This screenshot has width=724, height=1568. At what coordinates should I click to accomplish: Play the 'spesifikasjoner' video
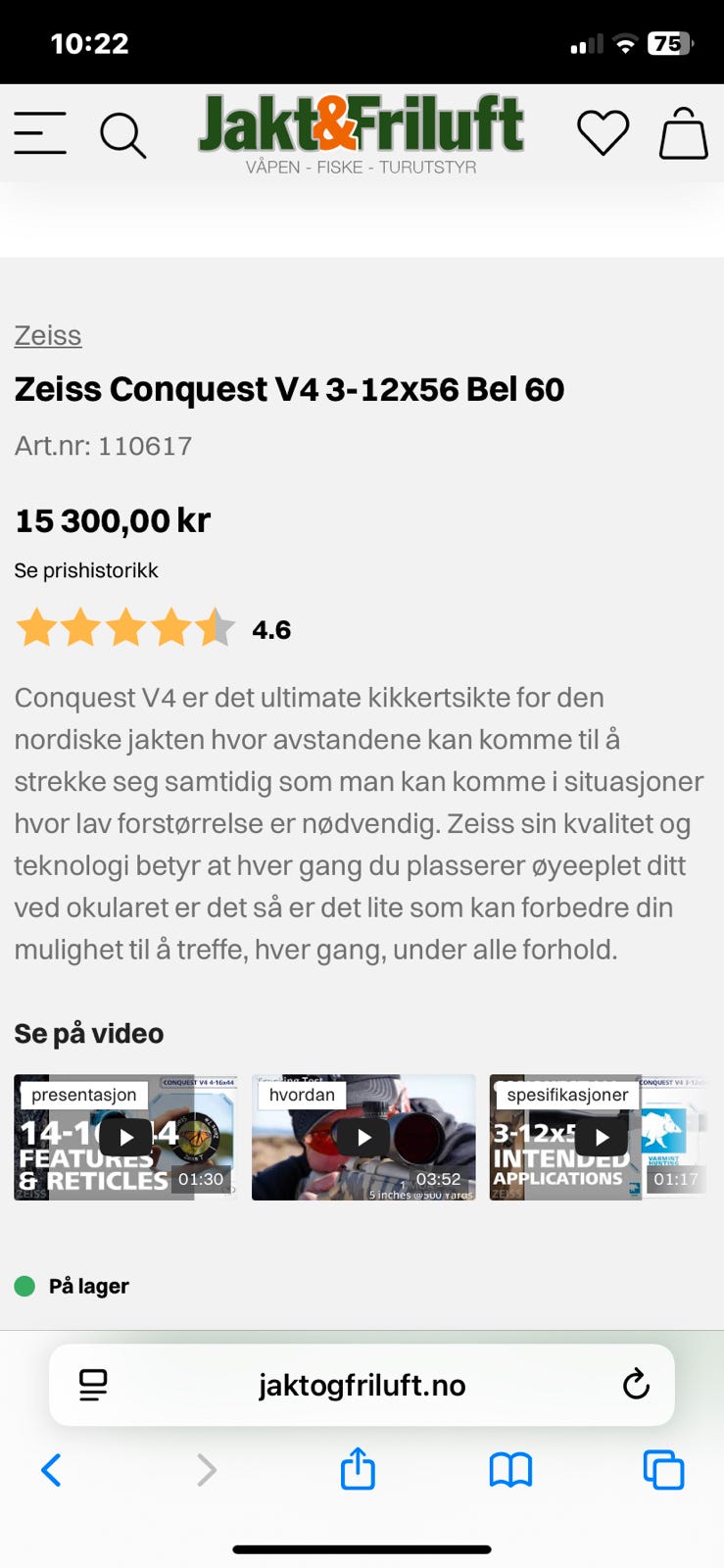click(x=602, y=1137)
